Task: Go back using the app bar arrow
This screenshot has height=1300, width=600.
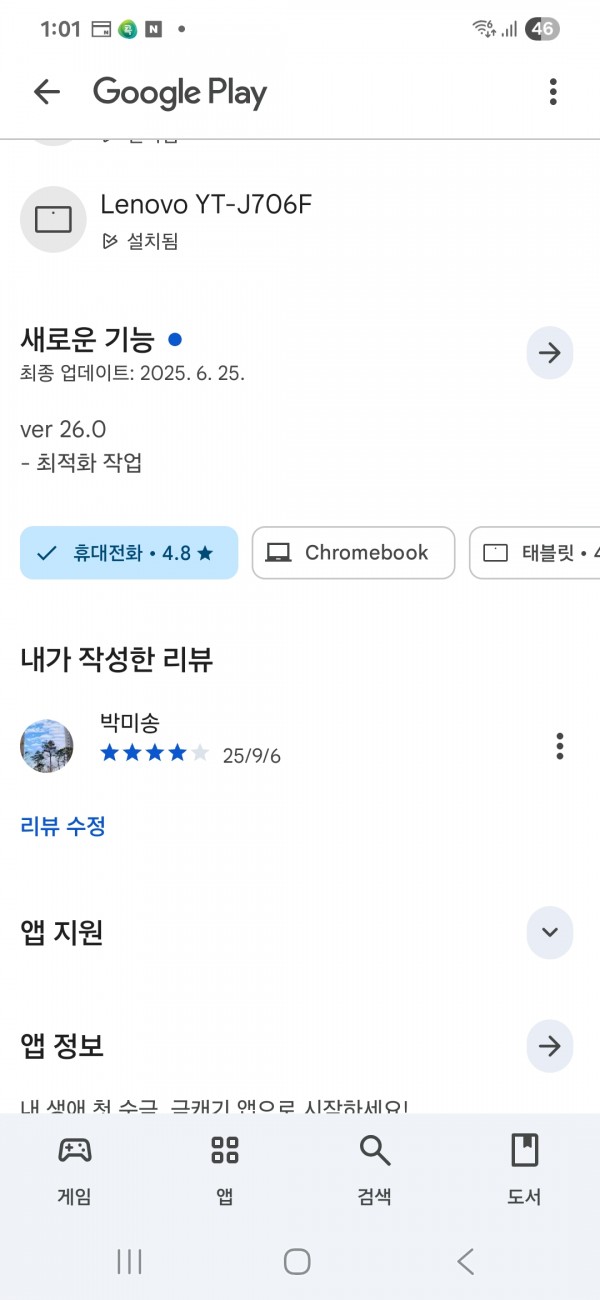Action: [x=47, y=92]
